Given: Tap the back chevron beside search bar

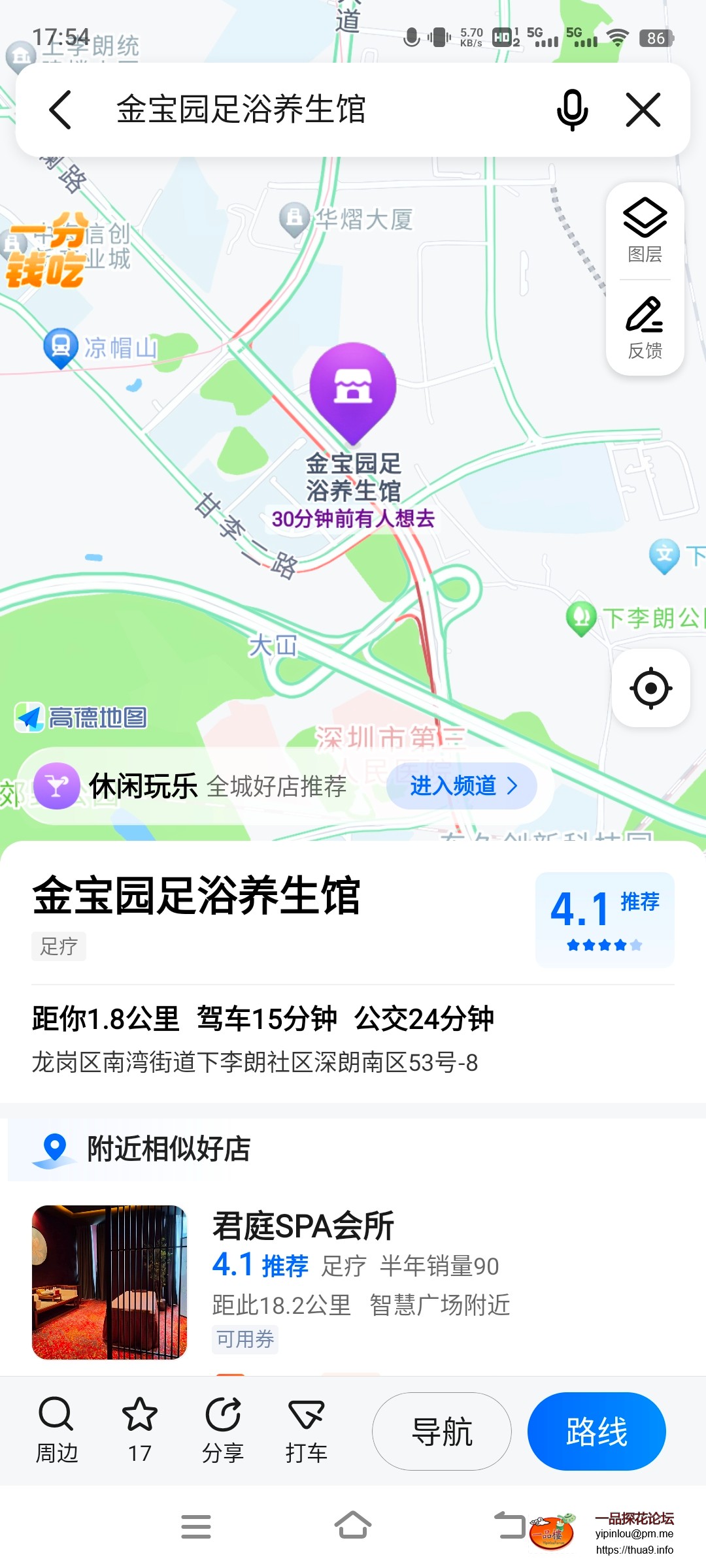Looking at the screenshot, I should (61, 109).
